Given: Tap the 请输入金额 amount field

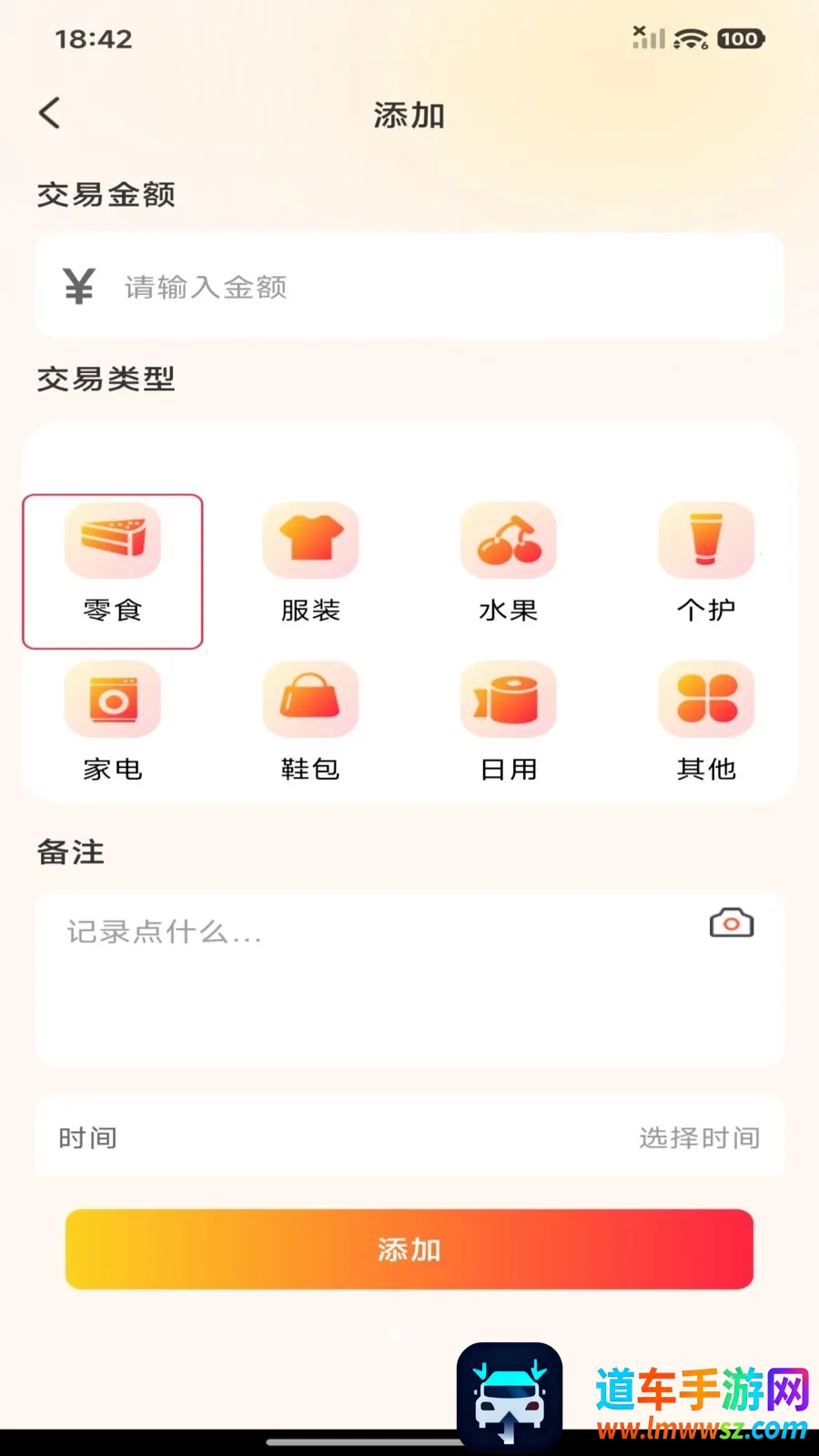Looking at the screenshot, I should click(x=409, y=287).
